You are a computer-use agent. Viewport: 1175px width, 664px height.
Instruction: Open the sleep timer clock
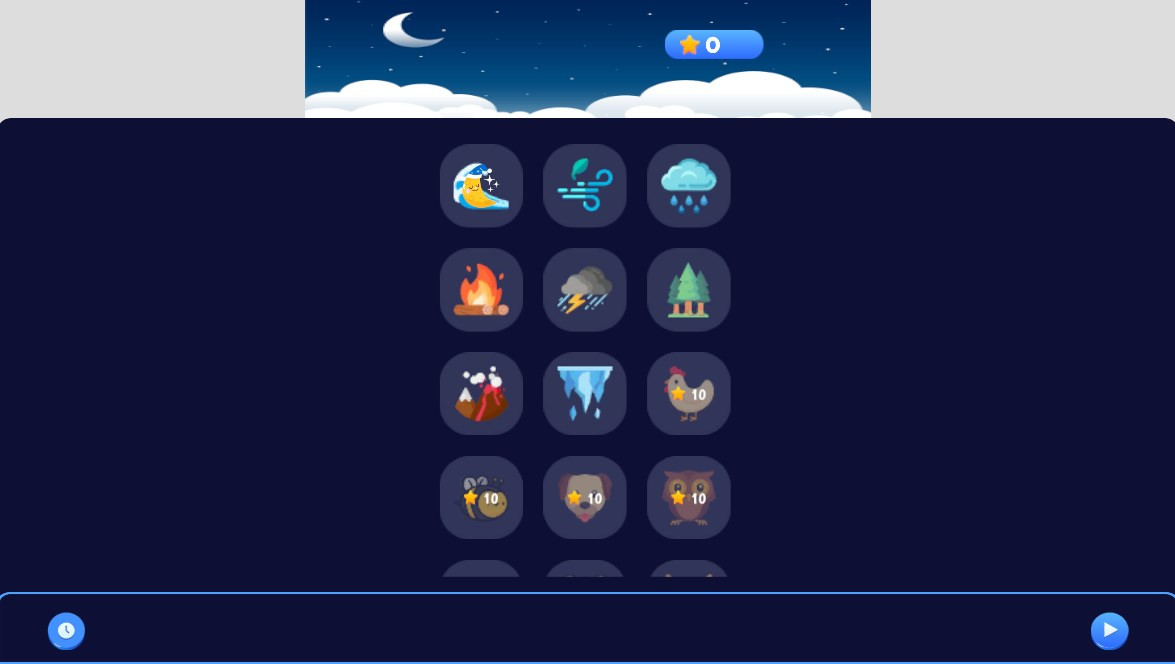coord(66,630)
